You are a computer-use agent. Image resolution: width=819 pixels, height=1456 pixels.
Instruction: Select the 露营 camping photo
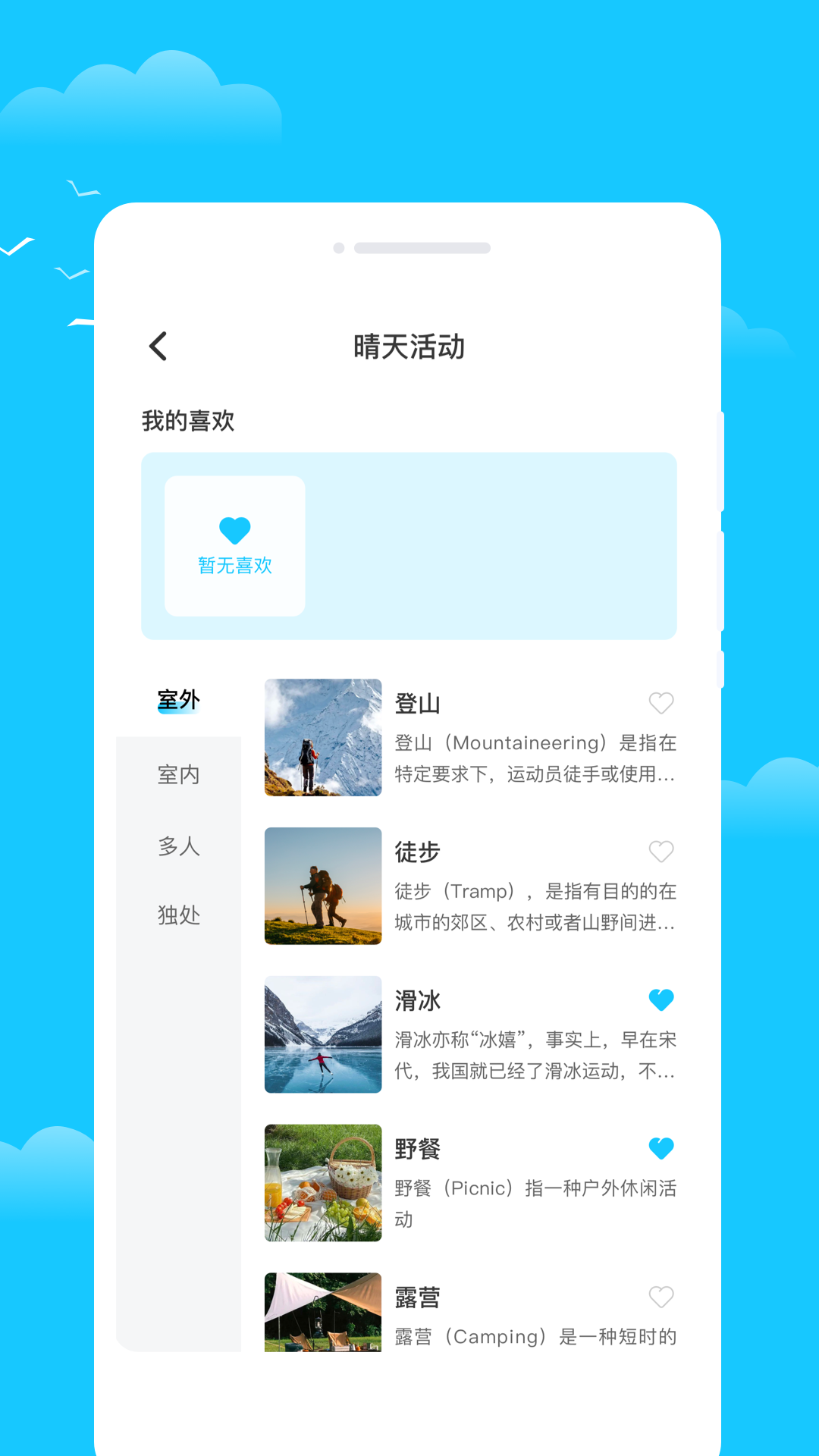point(322,1313)
